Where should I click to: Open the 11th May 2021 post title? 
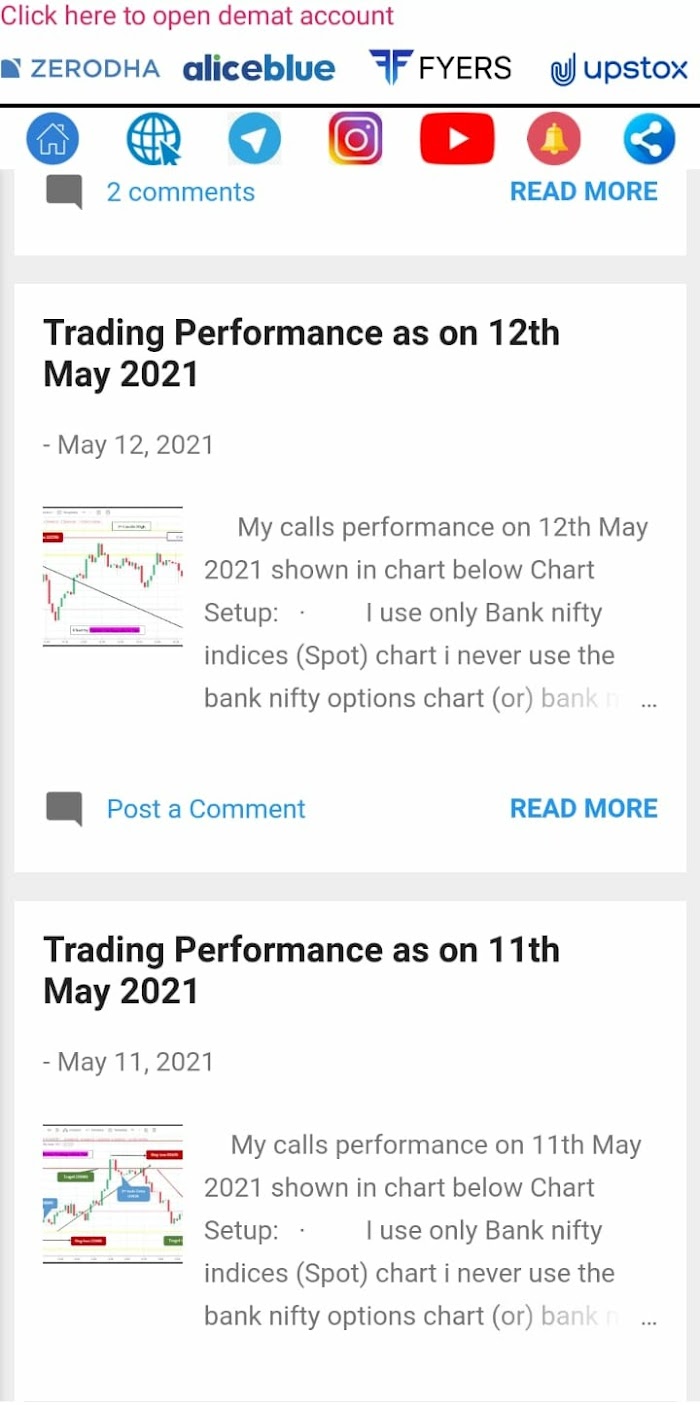(x=301, y=970)
